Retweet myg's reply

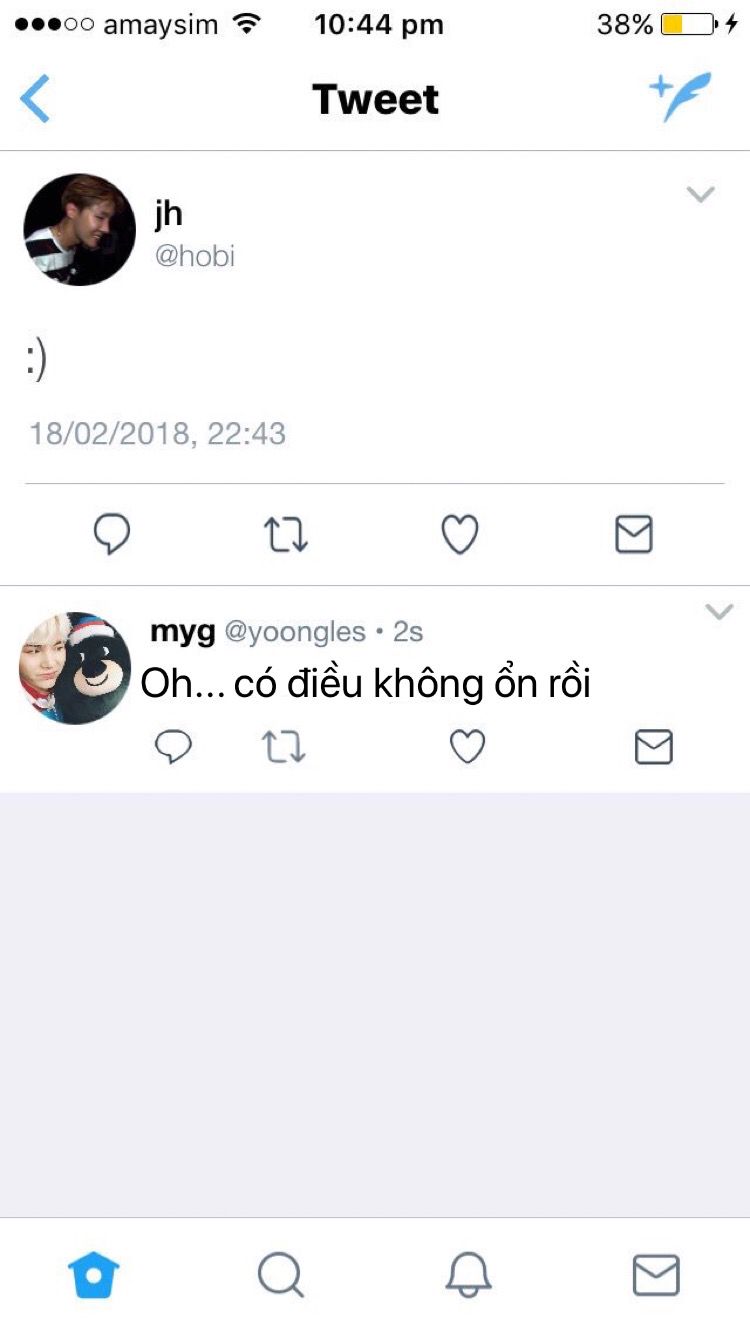pos(284,747)
